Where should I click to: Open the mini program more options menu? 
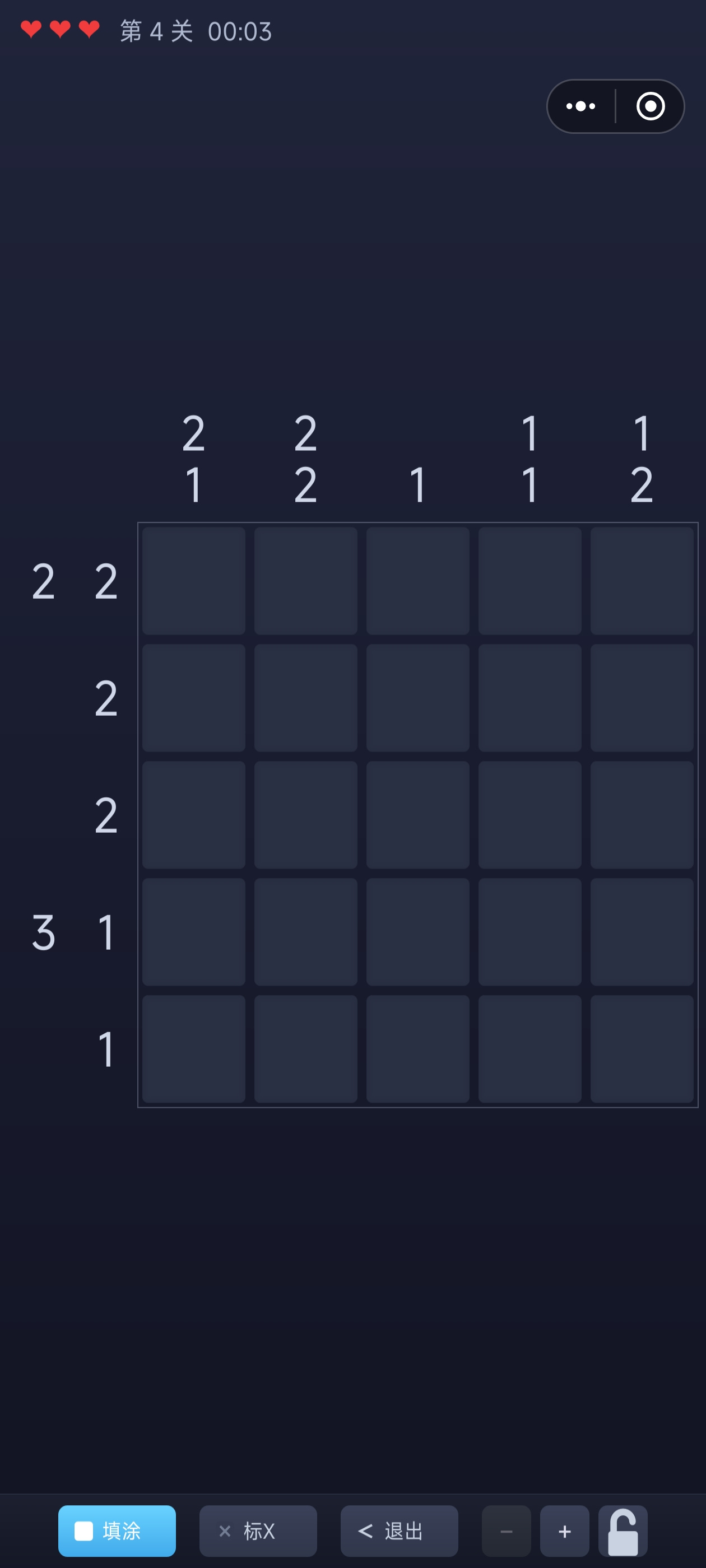pos(580,106)
